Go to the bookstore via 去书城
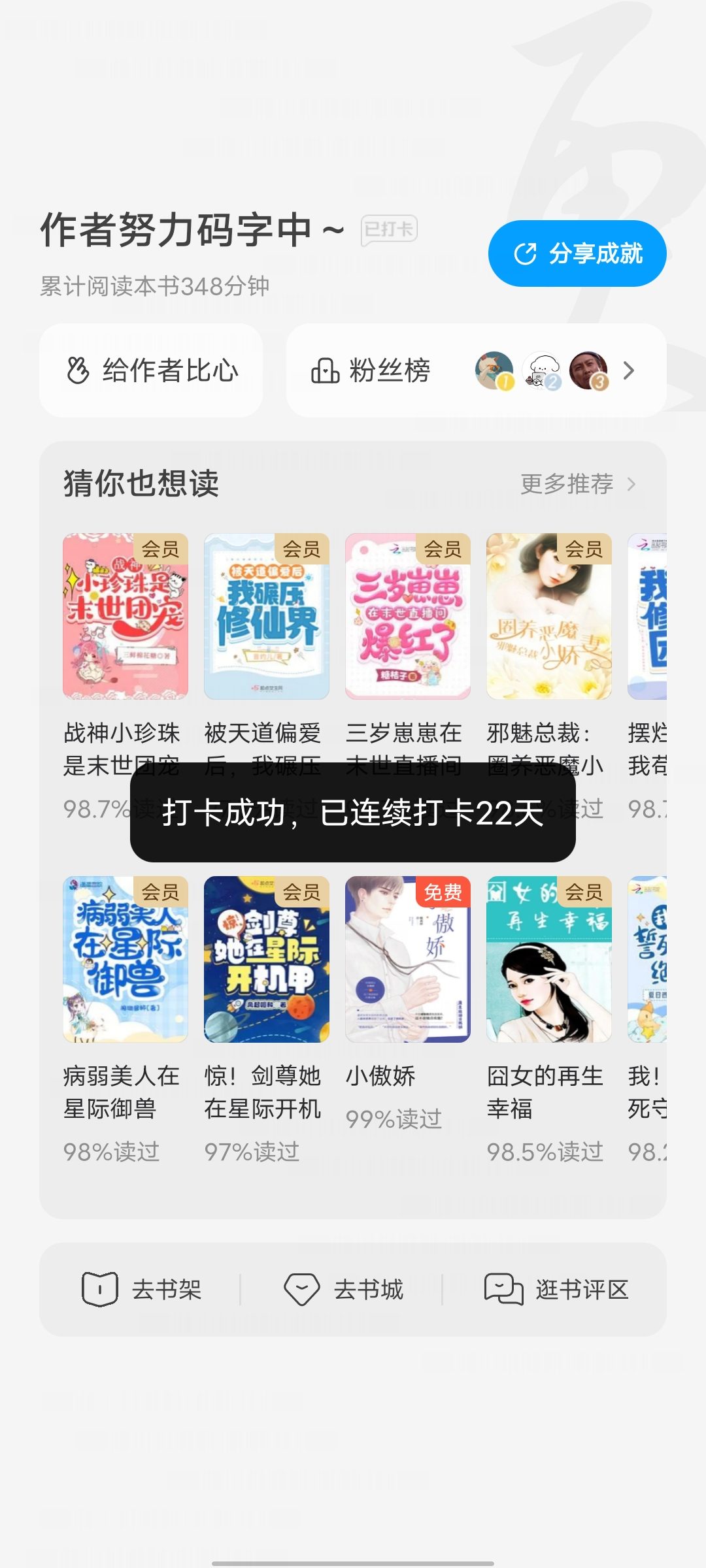Screen dimensions: 706x1568 343,1290
